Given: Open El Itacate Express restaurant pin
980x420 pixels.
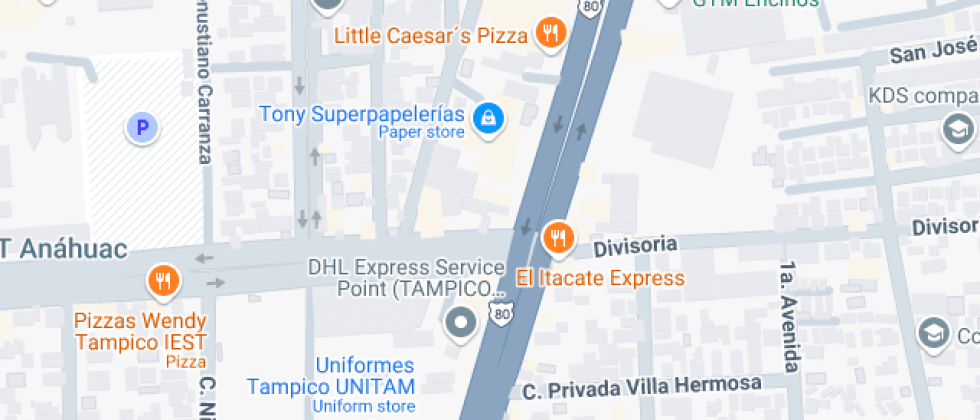Looking at the screenshot, I should (x=557, y=239).
